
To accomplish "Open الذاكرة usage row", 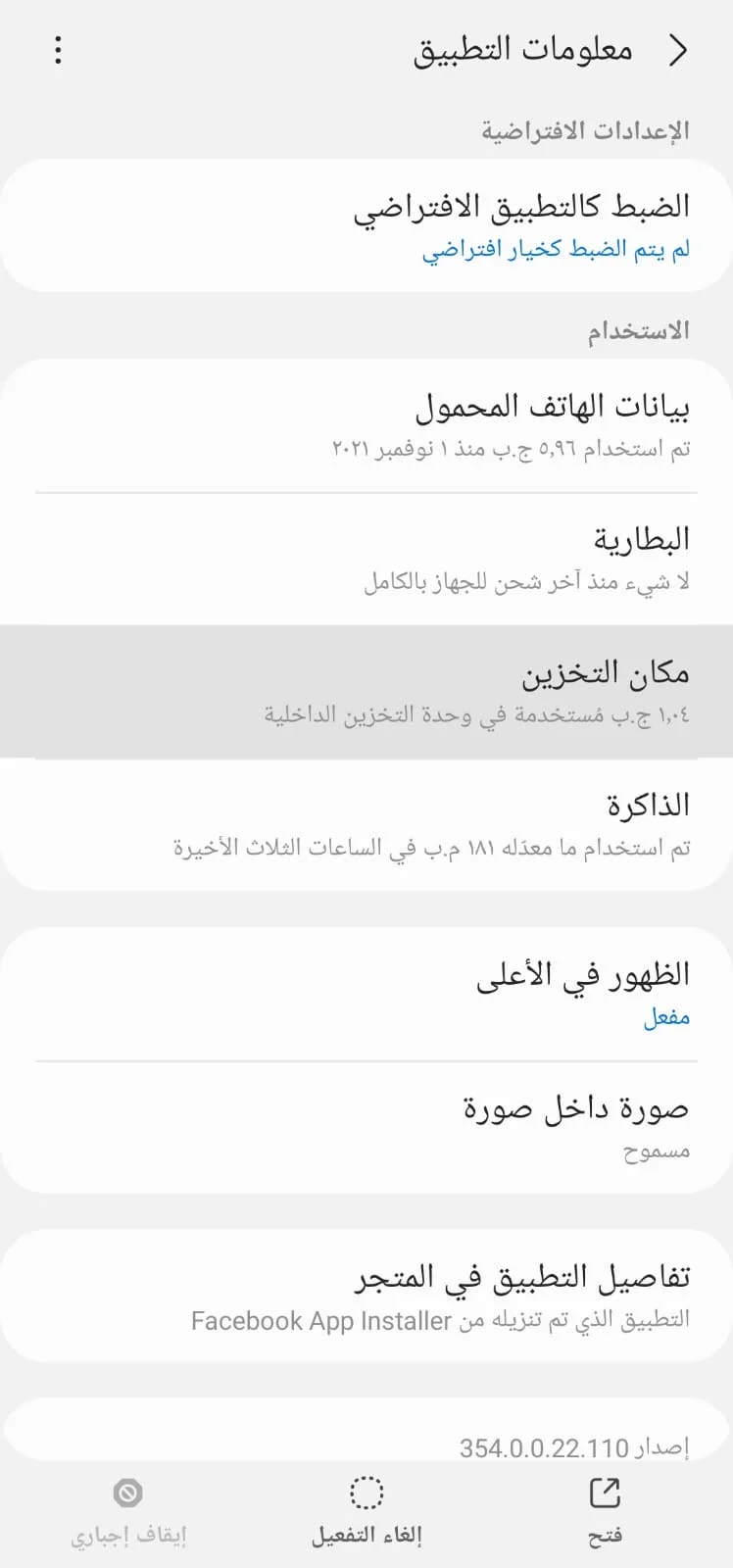I will coord(366,824).
